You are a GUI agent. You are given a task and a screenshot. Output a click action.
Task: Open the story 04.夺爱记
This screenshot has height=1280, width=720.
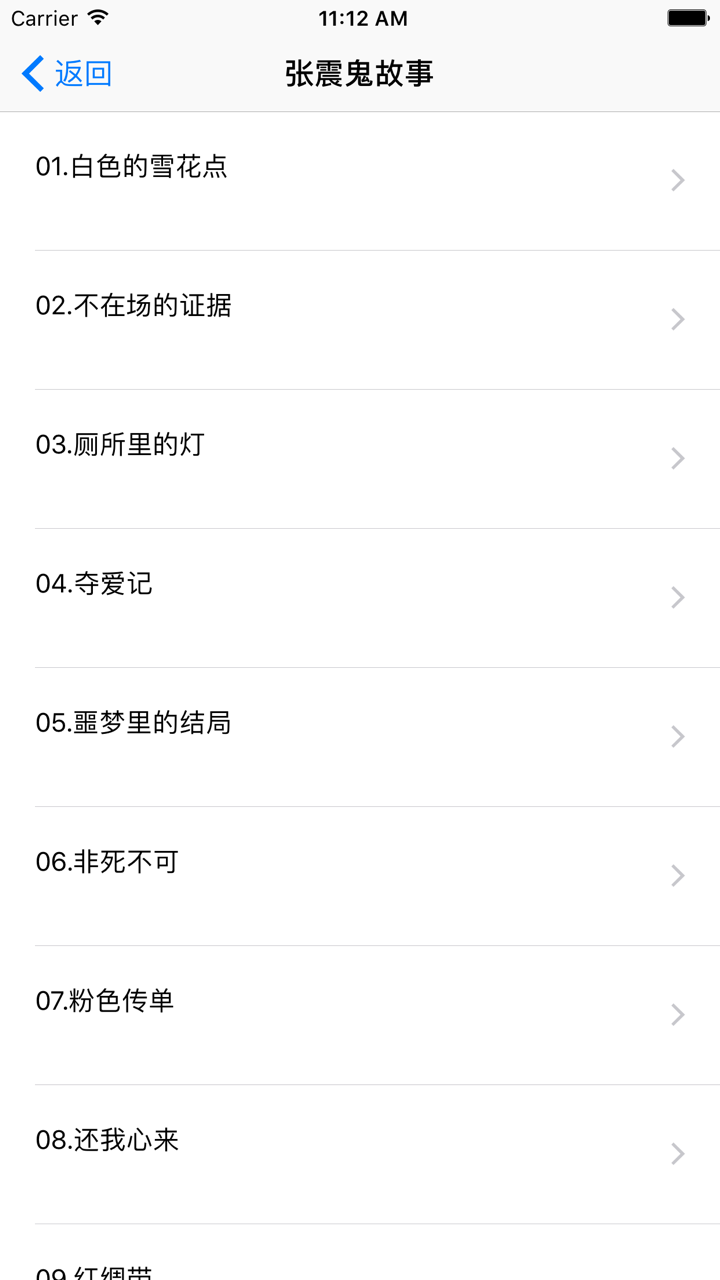click(x=300, y=585)
